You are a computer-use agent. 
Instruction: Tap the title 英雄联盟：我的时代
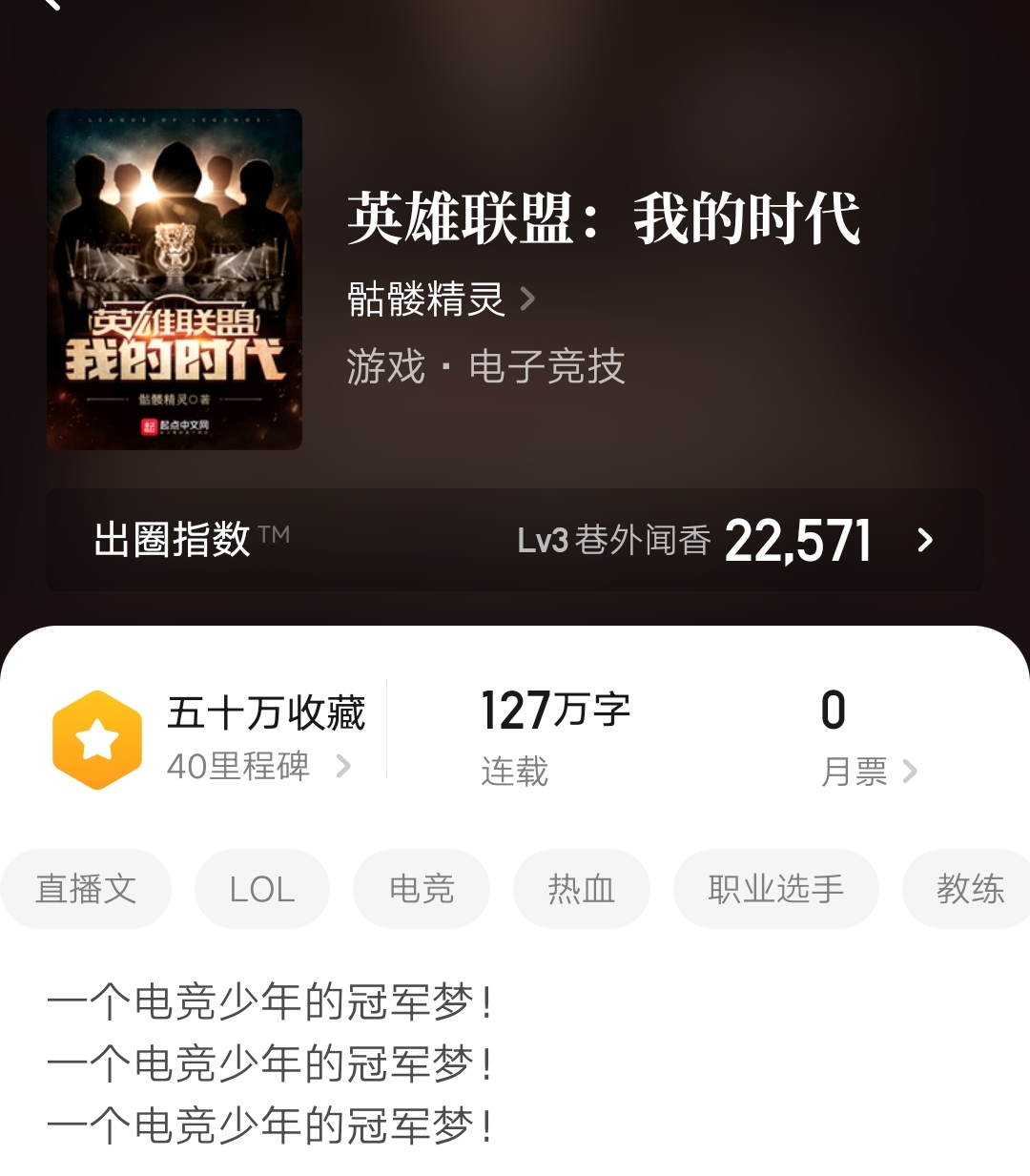[601, 219]
